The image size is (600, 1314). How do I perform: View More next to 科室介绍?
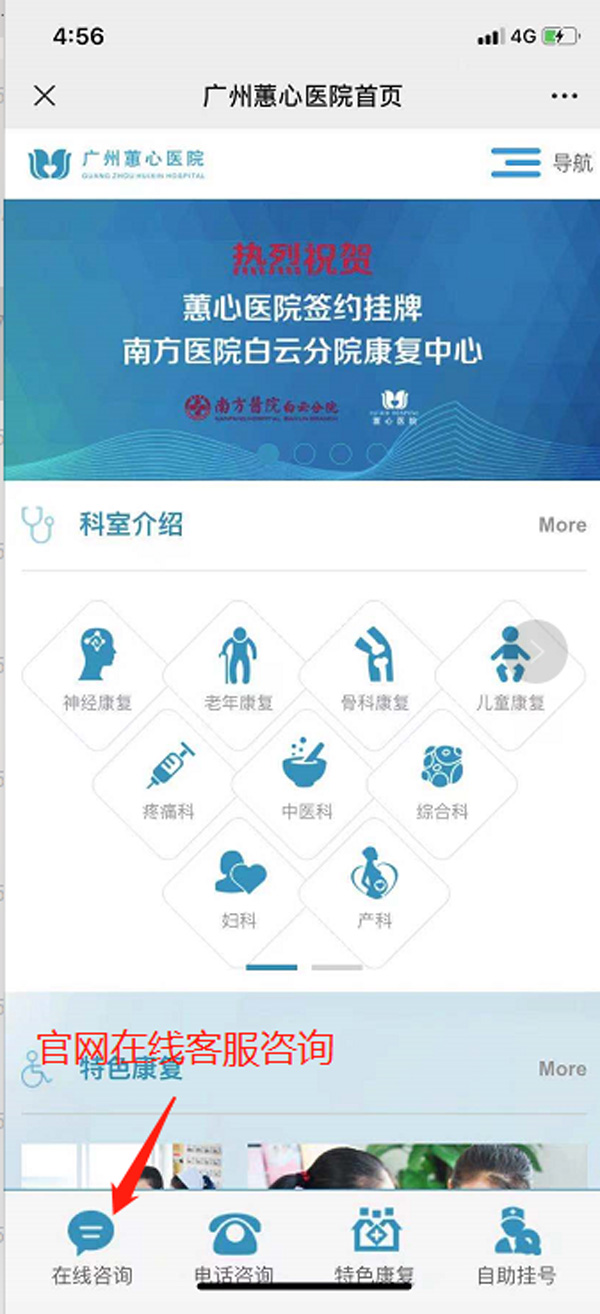coord(562,525)
